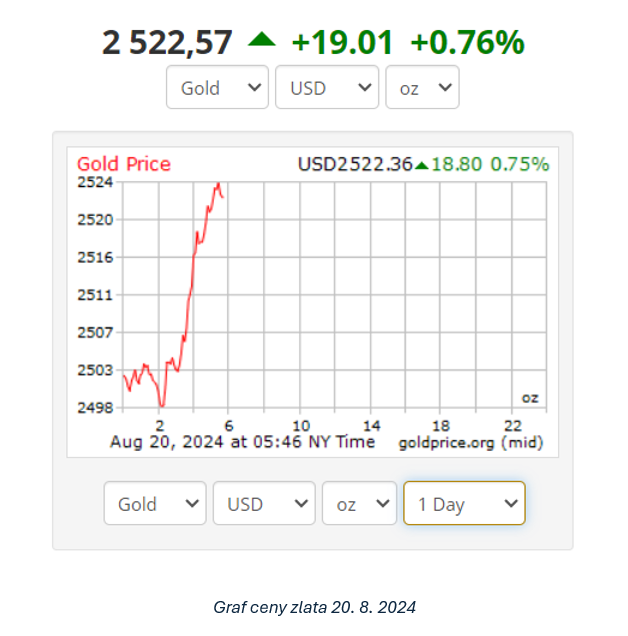Open the USD currency dropdown under the headline price

[x=327, y=88]
